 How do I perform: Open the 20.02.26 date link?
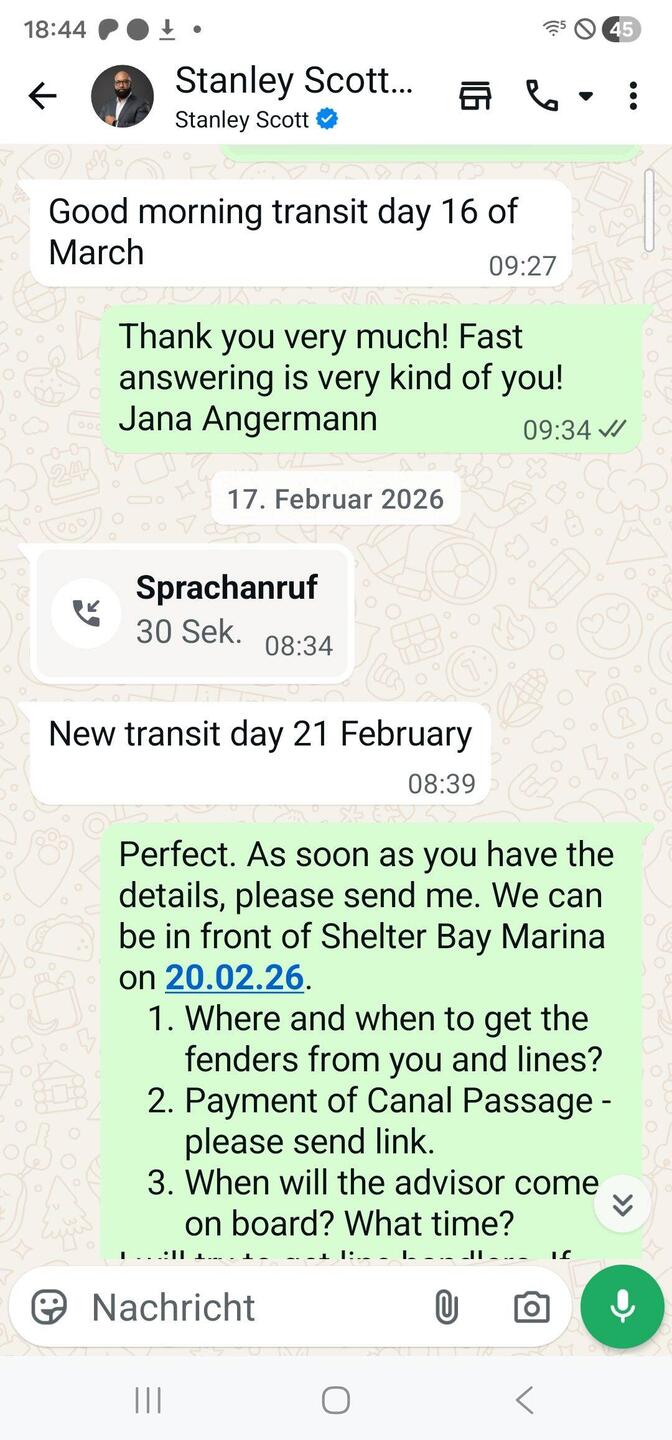[x=234, y=977]
